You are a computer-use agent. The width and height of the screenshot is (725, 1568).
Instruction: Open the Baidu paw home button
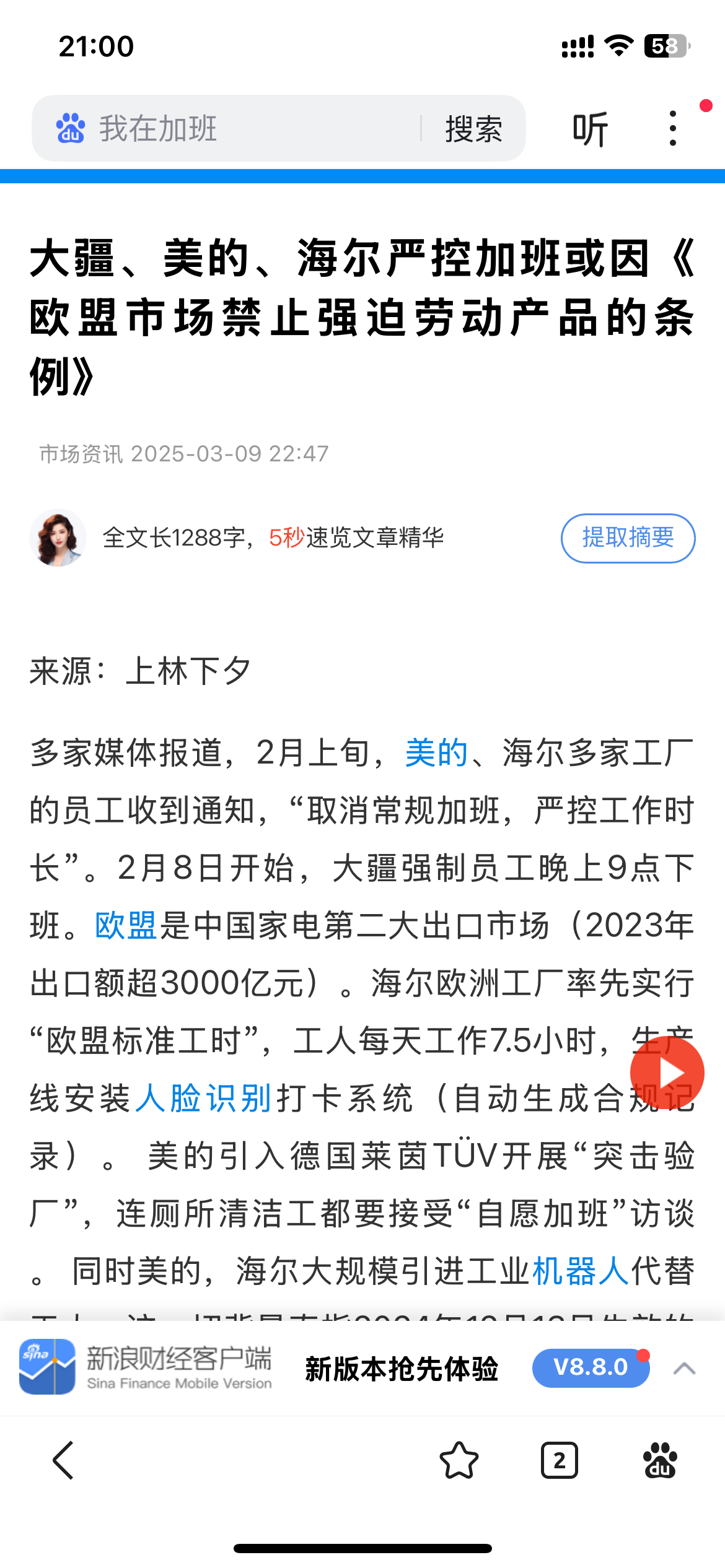[661, 1460]
